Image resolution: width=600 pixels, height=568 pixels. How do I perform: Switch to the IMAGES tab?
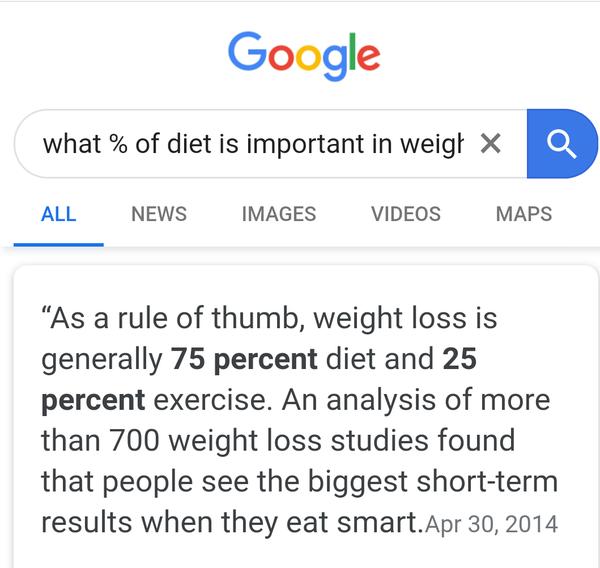point(278,214)
